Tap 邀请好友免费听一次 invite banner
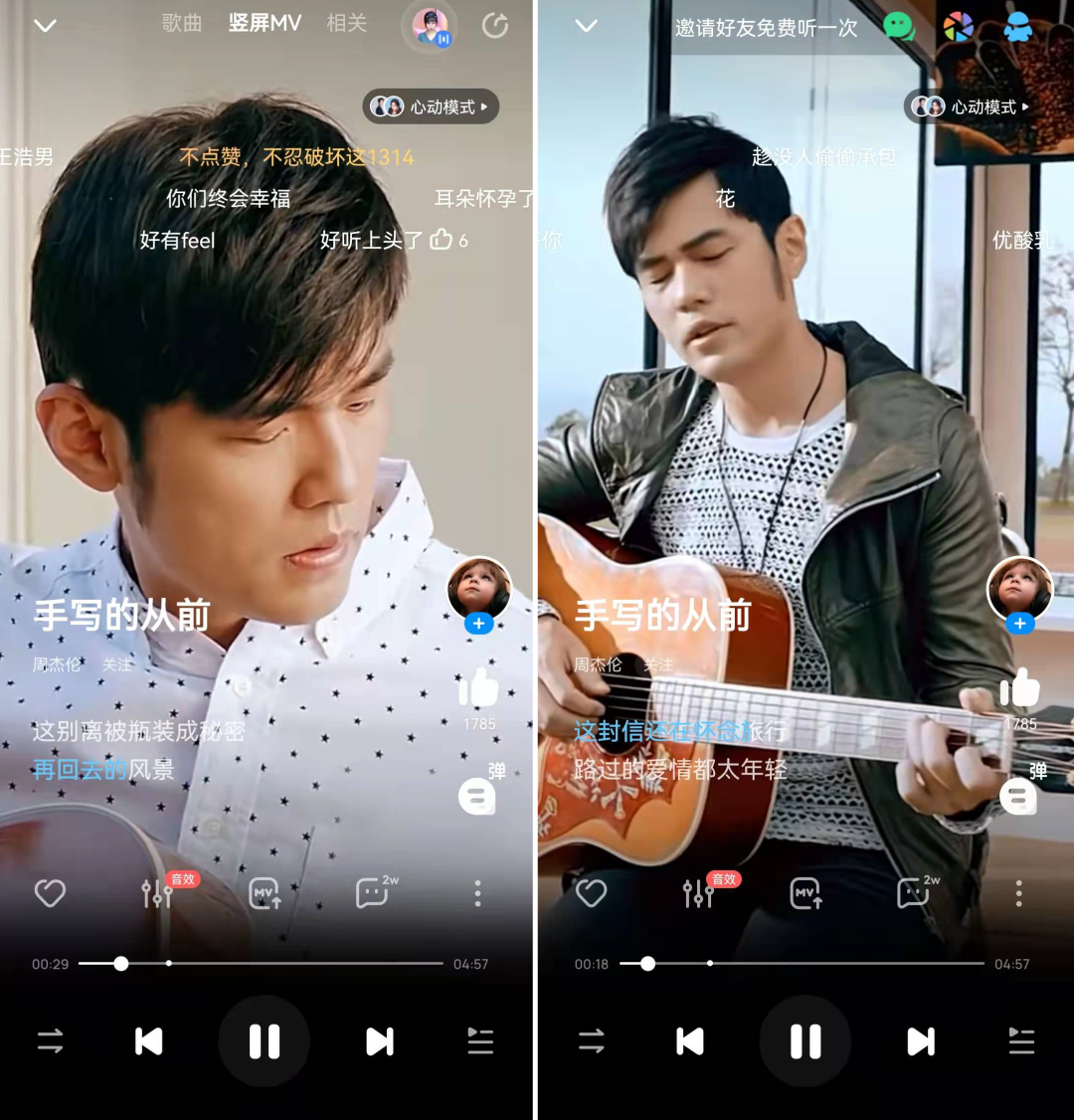This screenshot has width=1074, height=1120. (x=766, y=28)
